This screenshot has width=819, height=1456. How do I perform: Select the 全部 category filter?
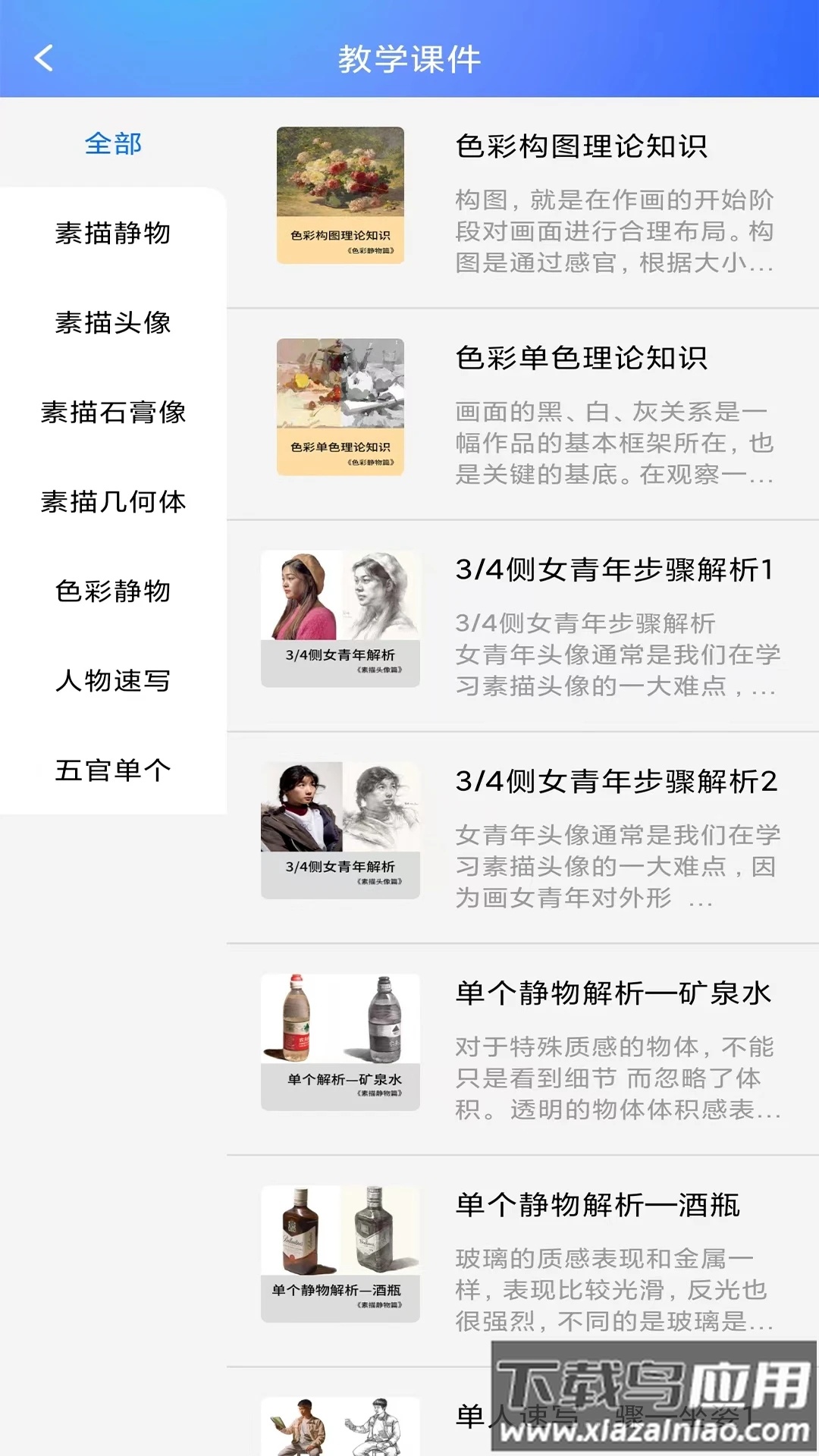pos(114,146)
